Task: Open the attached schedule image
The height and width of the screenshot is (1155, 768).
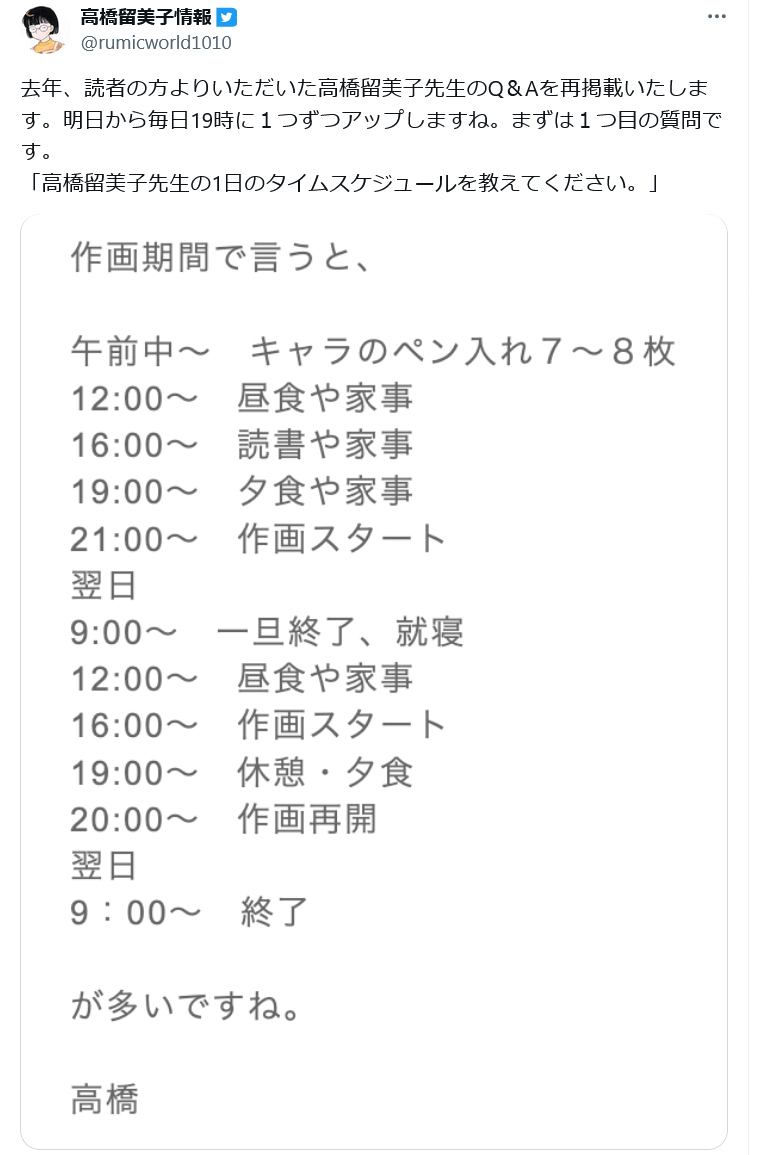Action: [x=374, y=680]
